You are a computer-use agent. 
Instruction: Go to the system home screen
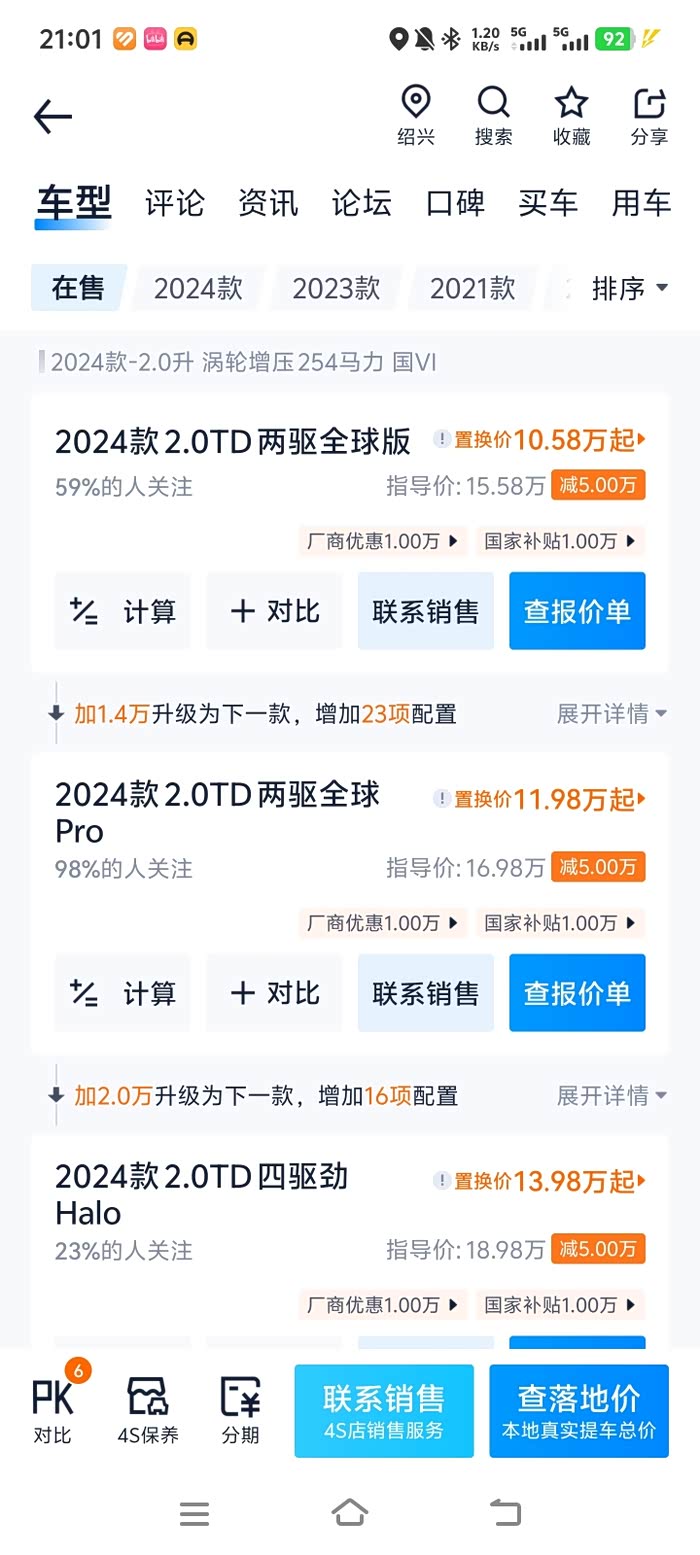tap(349, 1513)
